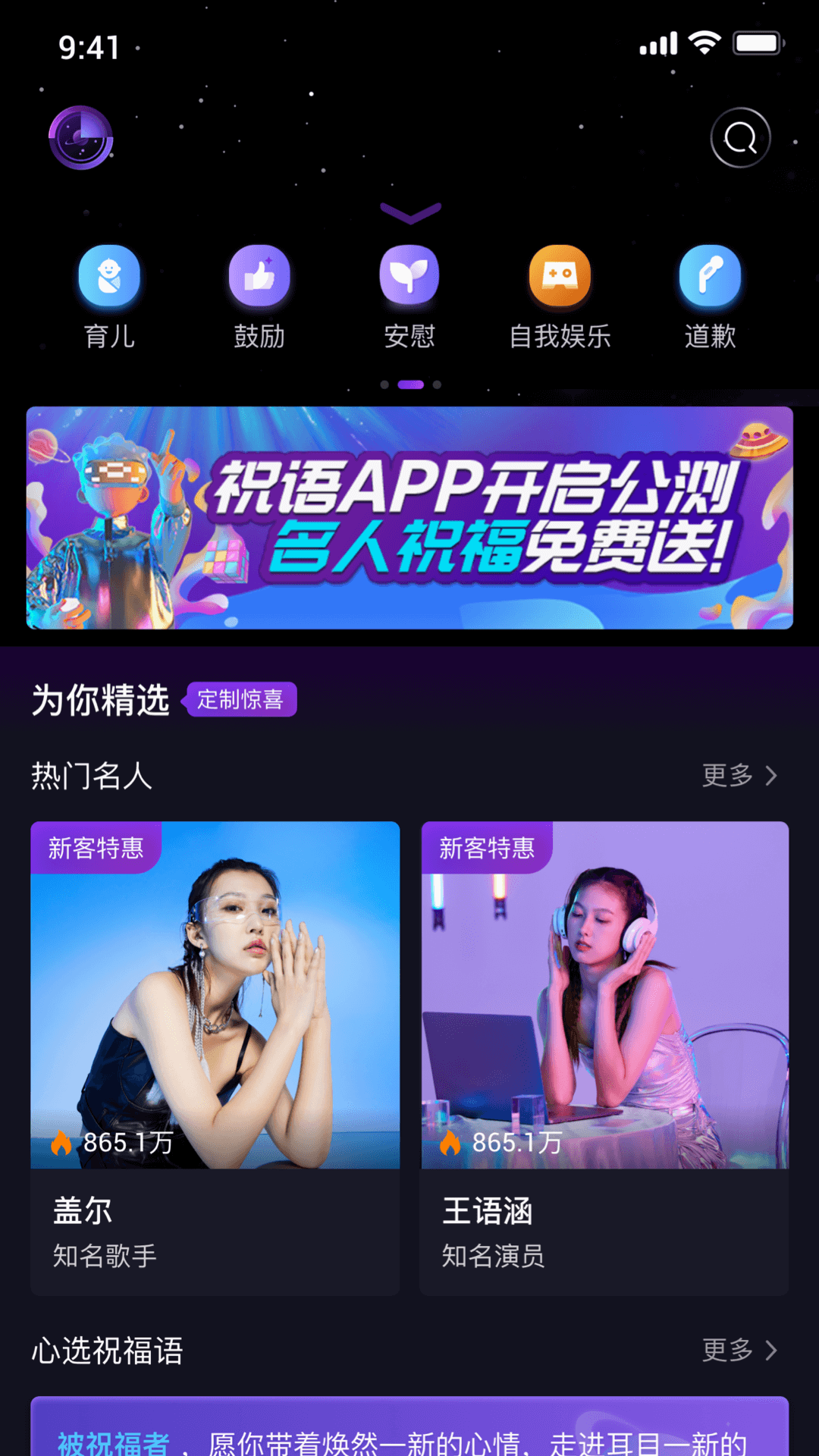Screen dimensions: 819x1456
Task: Open the search magnifier icon
Action: (x=740, y=138)
